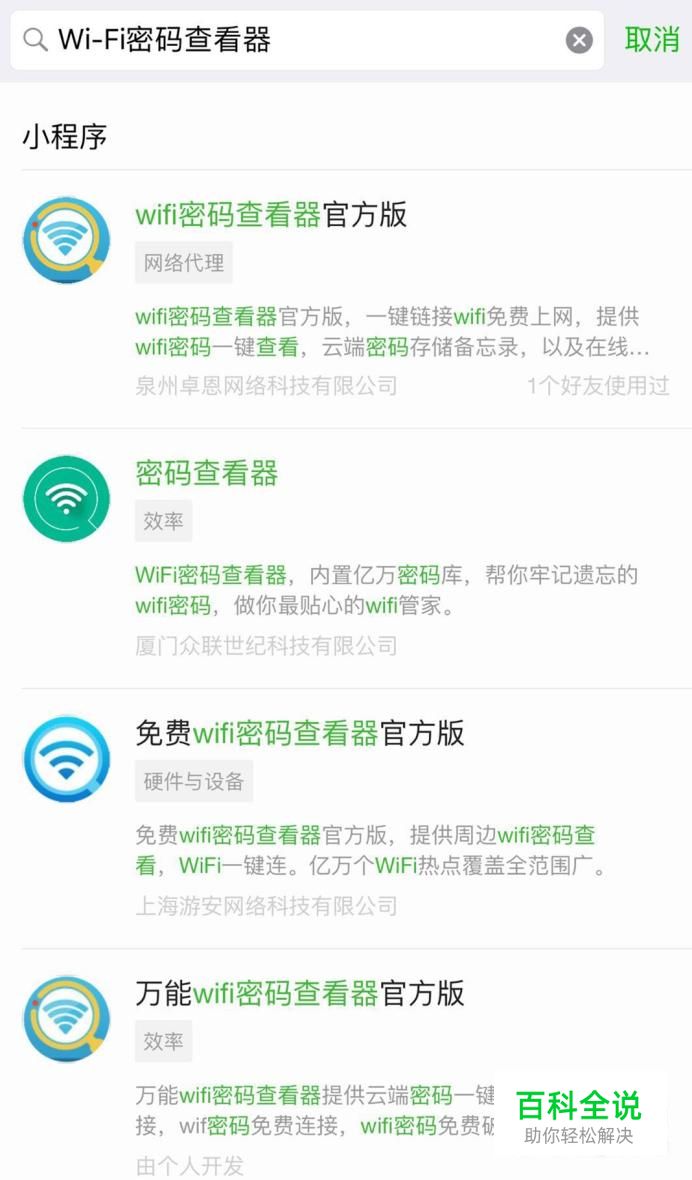This screenshot has width=692, height=1180.
Task: Cancel the search with 取消
Action: (651, 39)
